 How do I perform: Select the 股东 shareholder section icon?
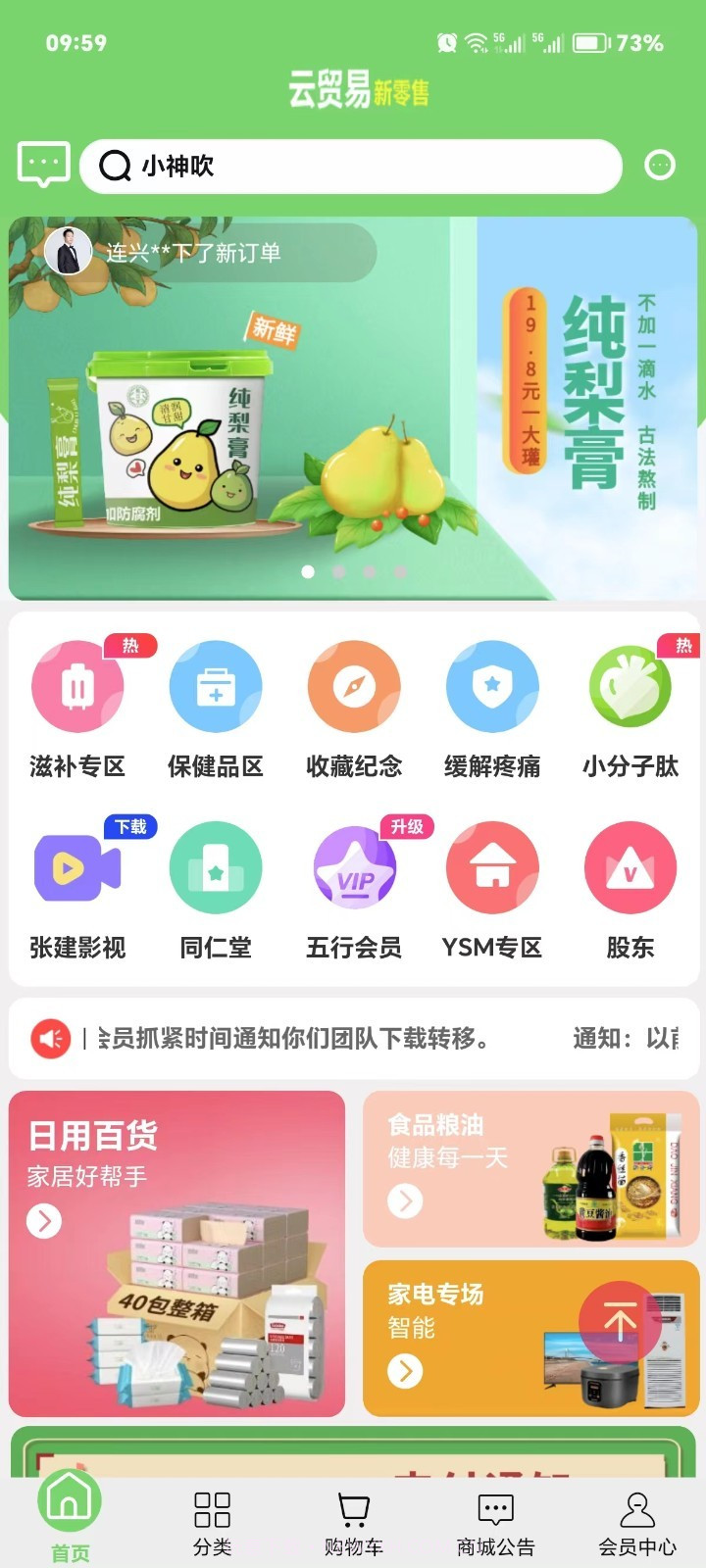point(630,867)
